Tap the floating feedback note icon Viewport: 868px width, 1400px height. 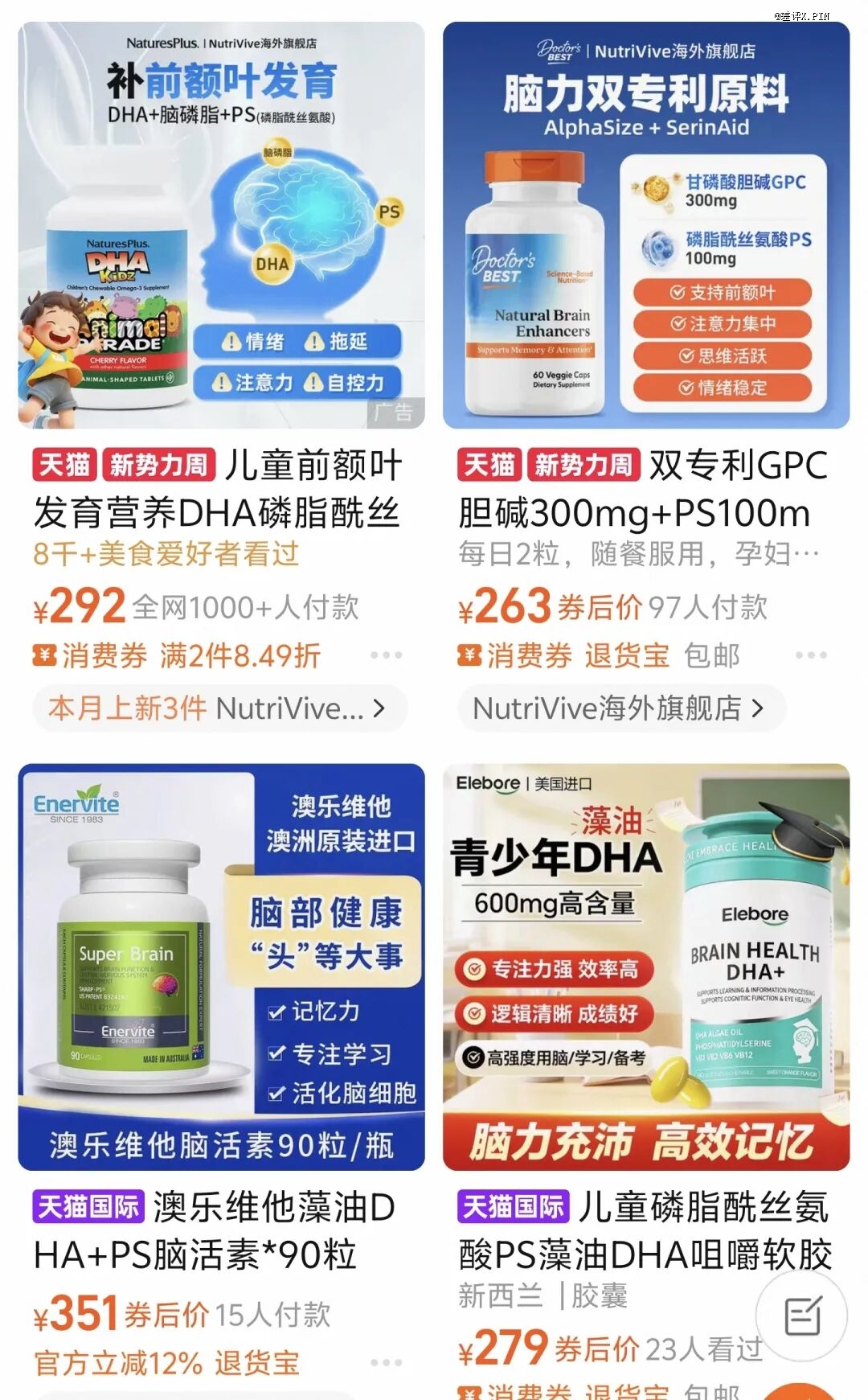tap(802, 1316)
